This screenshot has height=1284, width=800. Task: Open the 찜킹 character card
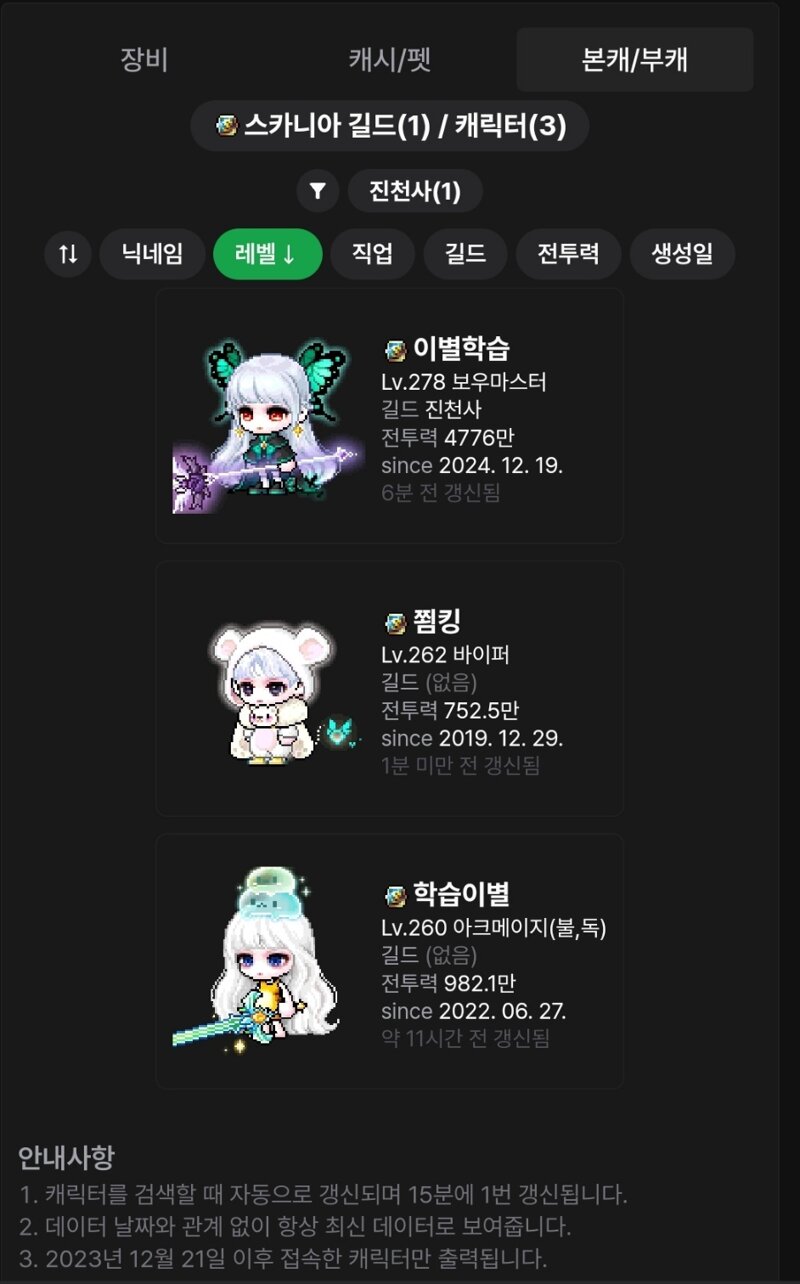click(390, 689)
